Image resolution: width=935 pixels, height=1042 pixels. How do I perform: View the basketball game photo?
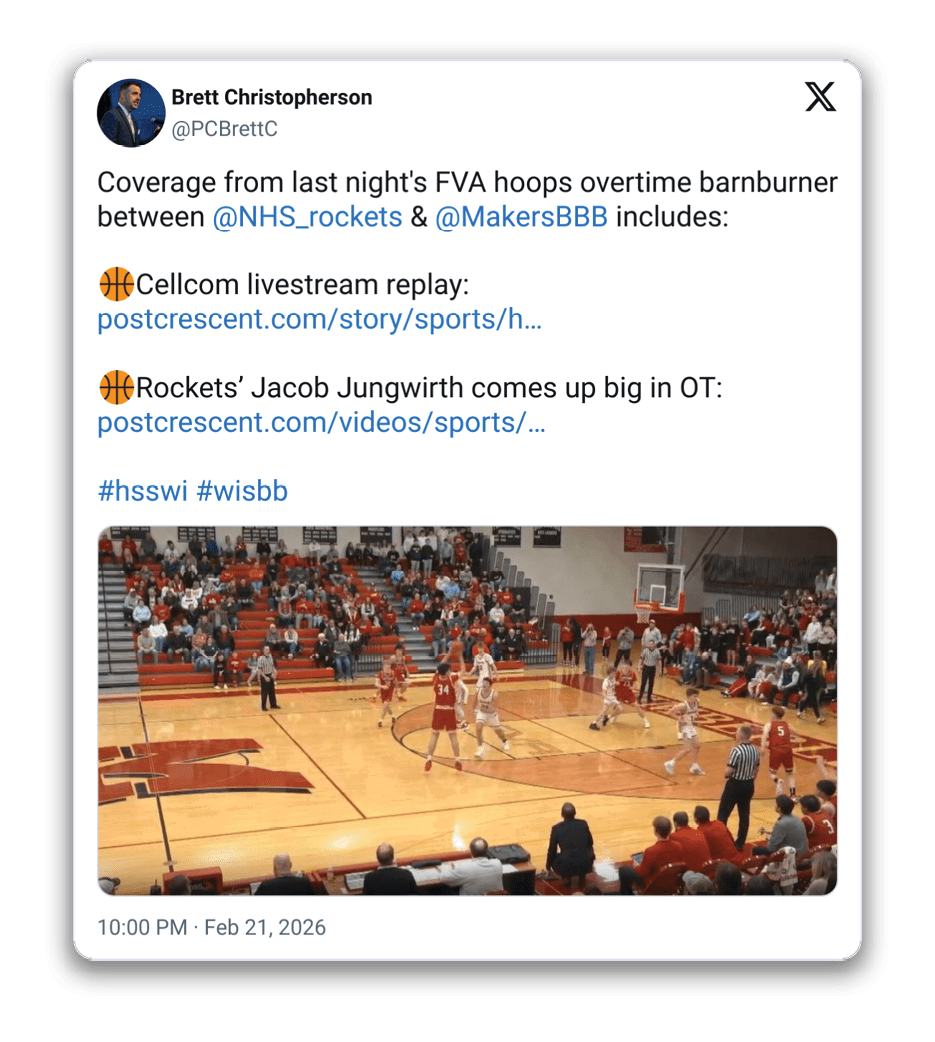point(467,710)
